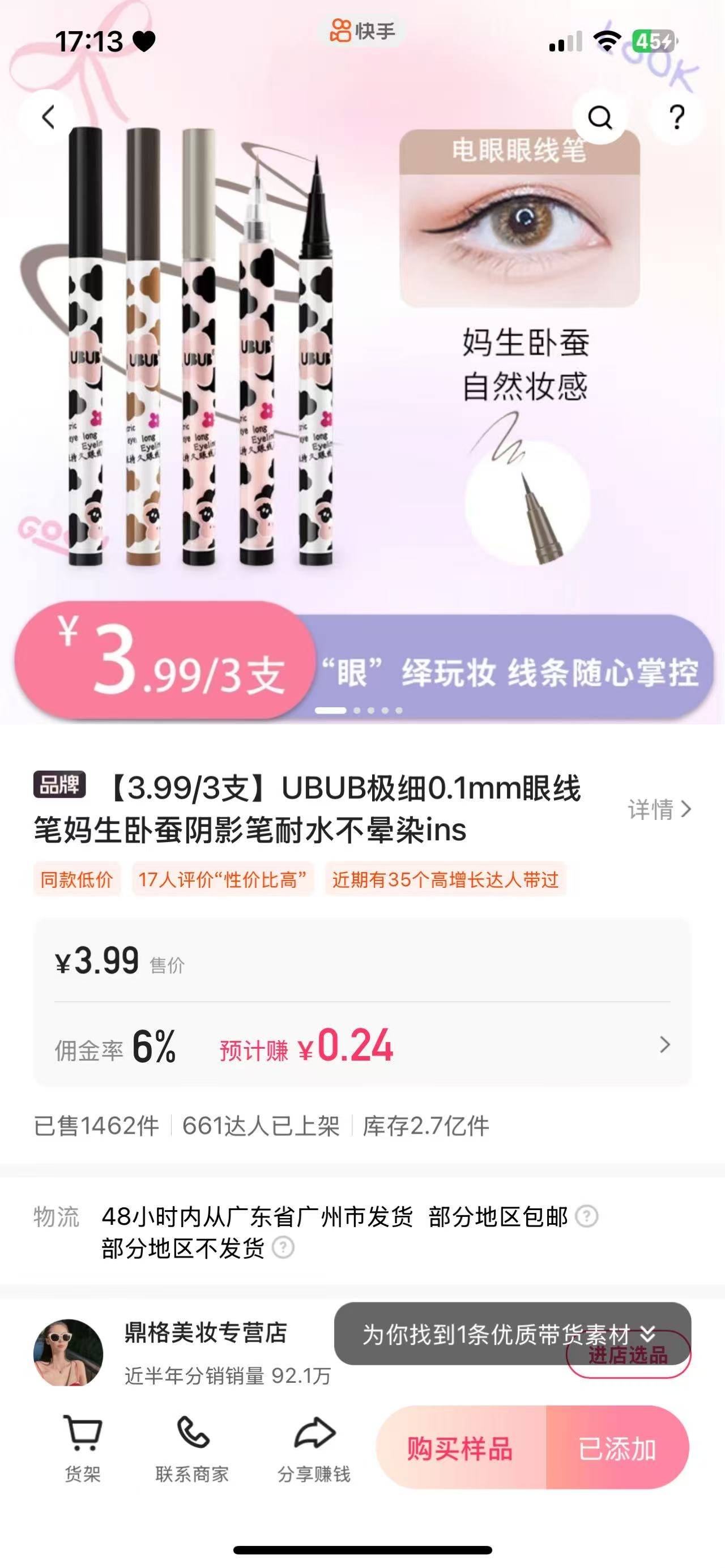Tap the 同款低价 tag
Image resolution: width=725 pixels, height=1568 pixels.
(76, 879)
